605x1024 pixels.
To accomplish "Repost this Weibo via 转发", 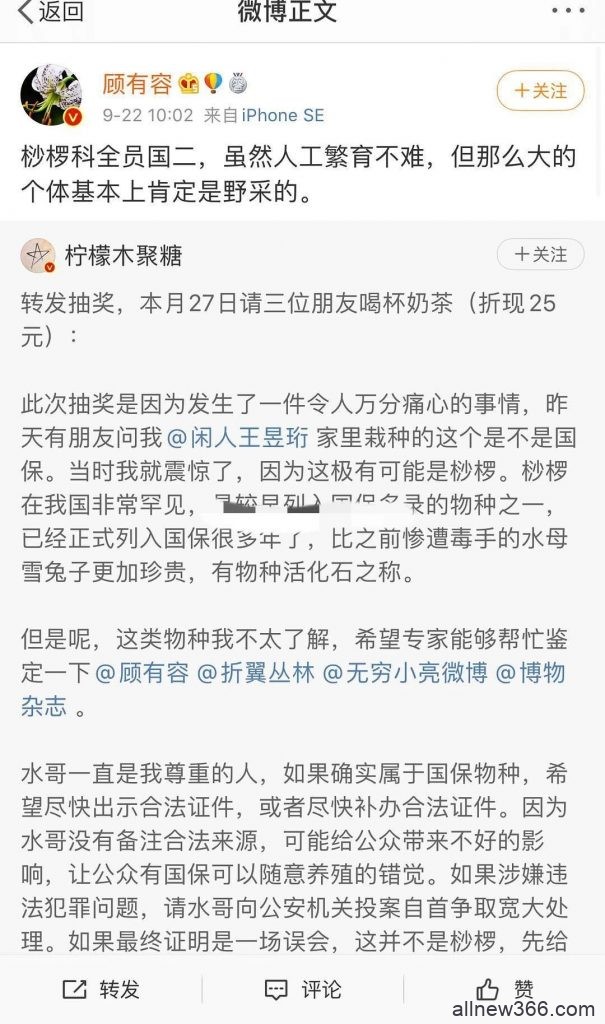I will click(x=101, y=989).
